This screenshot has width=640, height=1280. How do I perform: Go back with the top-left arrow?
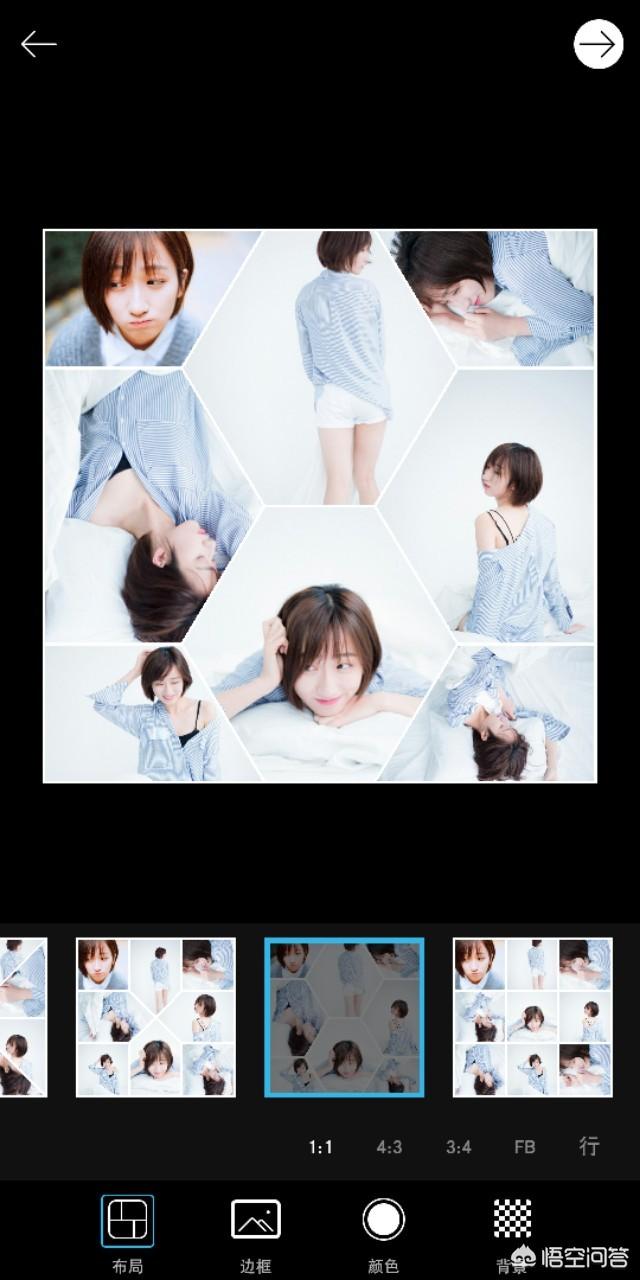point(39,44)
